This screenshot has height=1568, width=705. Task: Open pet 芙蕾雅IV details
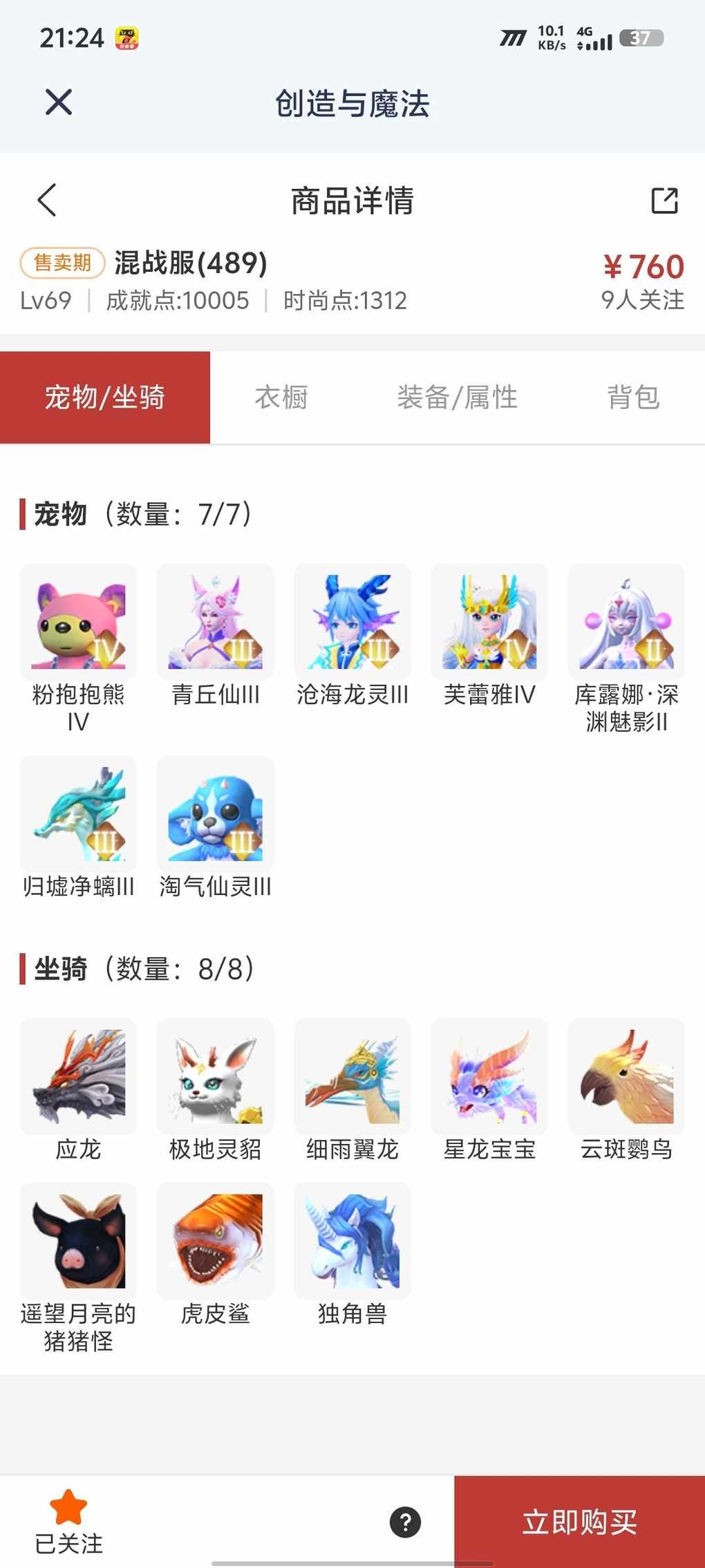coord(489,622)
